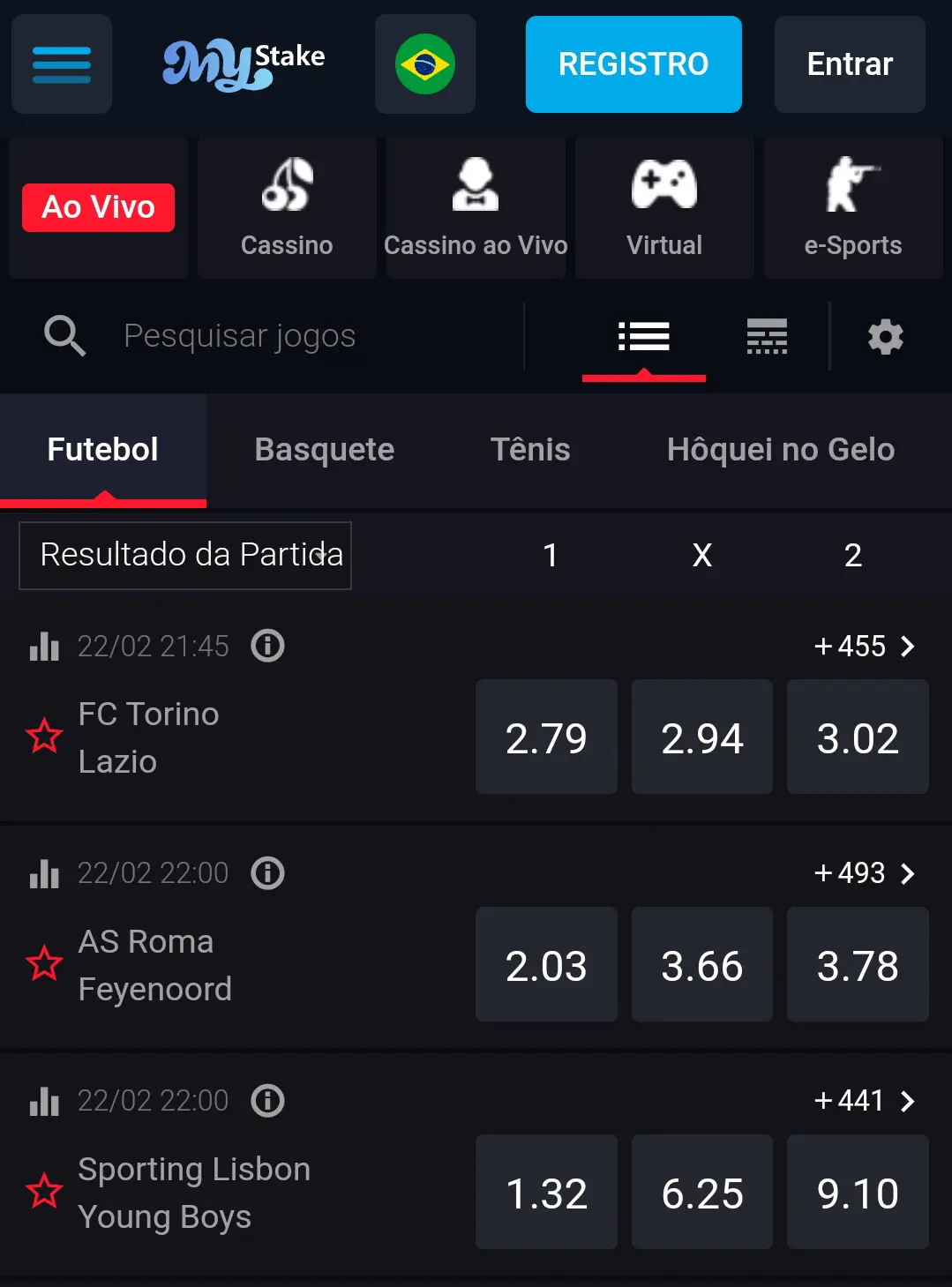The height and width of the screenshot is (1287, 952).
Task: Favorite the FC Torino Lazio match
Action: [43, 737]
